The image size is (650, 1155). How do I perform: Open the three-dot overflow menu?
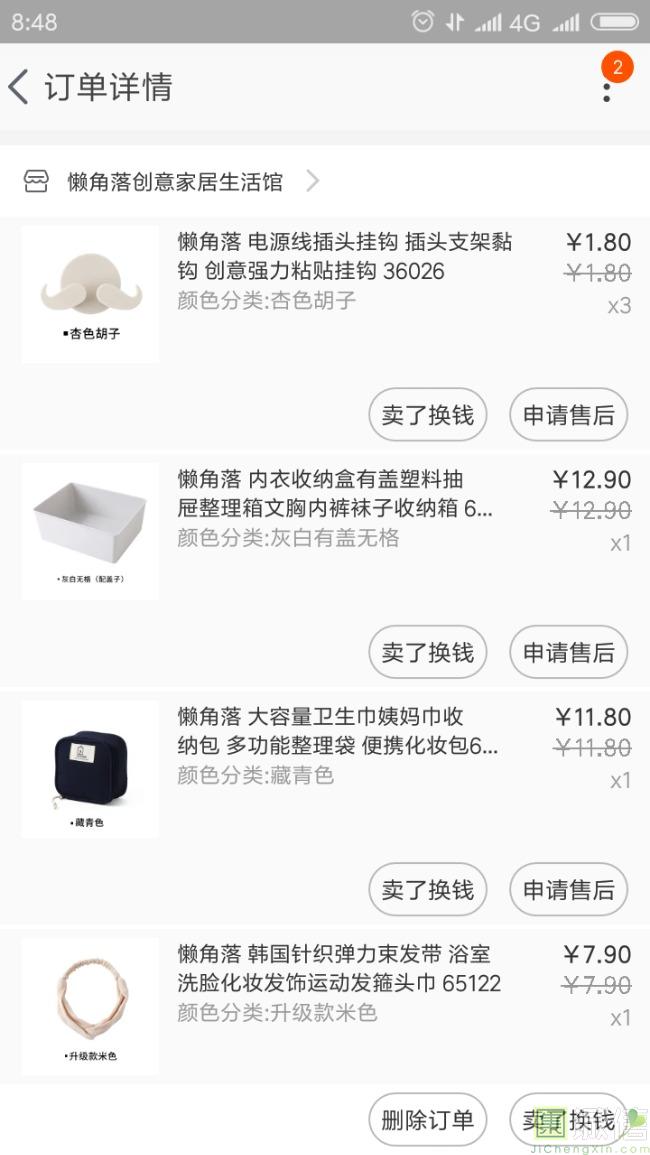[606, 88]
